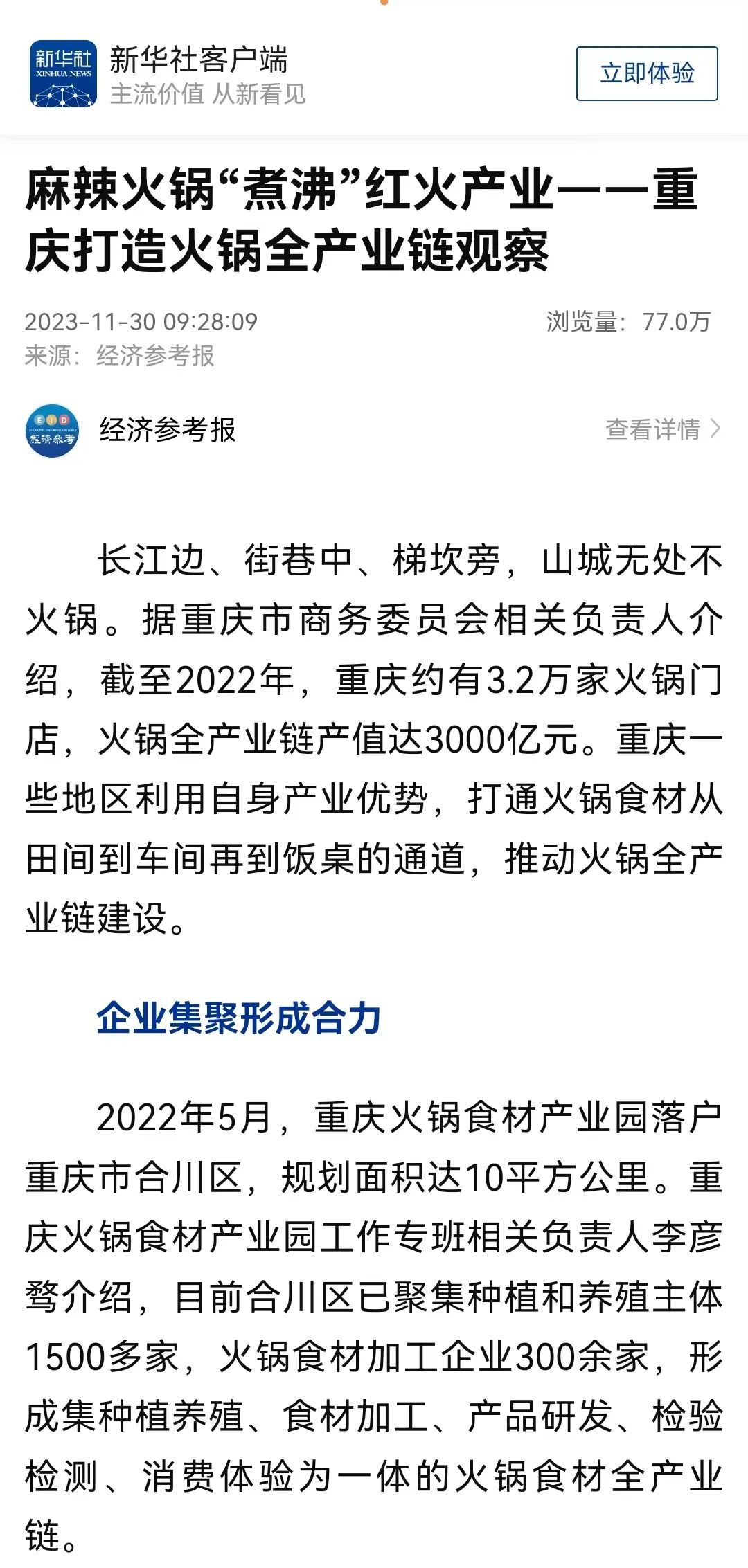
Task: Open 查看详情 for 经济参考报
Action: click(x=663, y=429)
